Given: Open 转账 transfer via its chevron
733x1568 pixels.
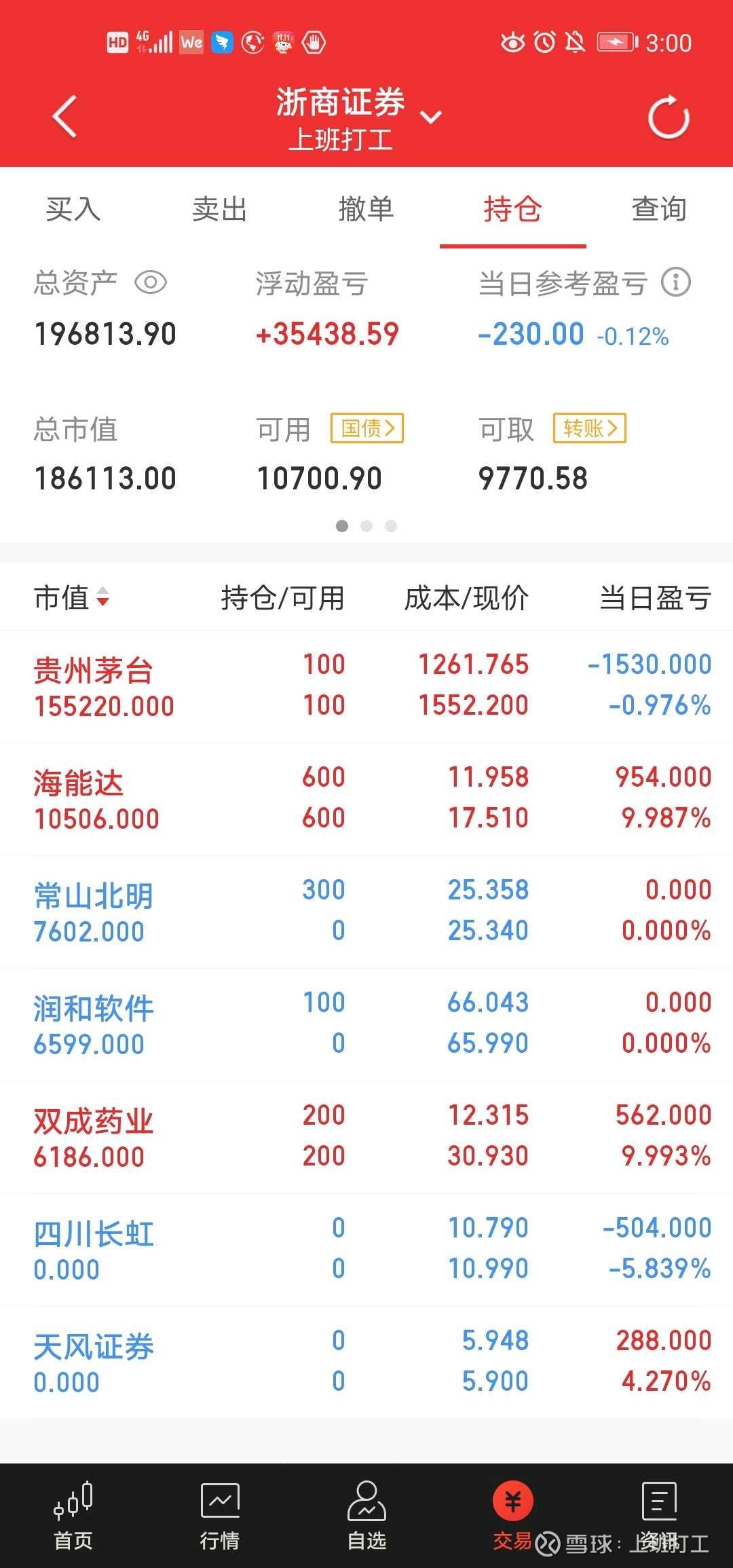Looking at the screenshot, I should (x=589, y=429).
